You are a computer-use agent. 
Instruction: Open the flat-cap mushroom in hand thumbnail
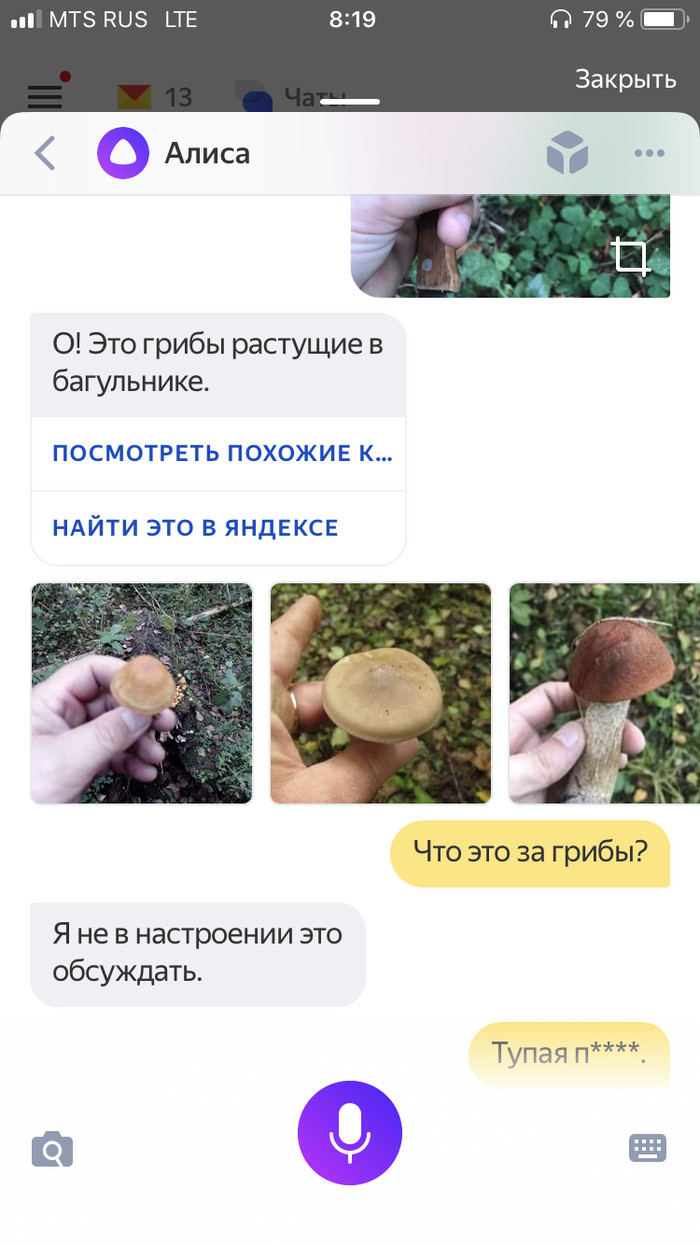coord(381,693)
